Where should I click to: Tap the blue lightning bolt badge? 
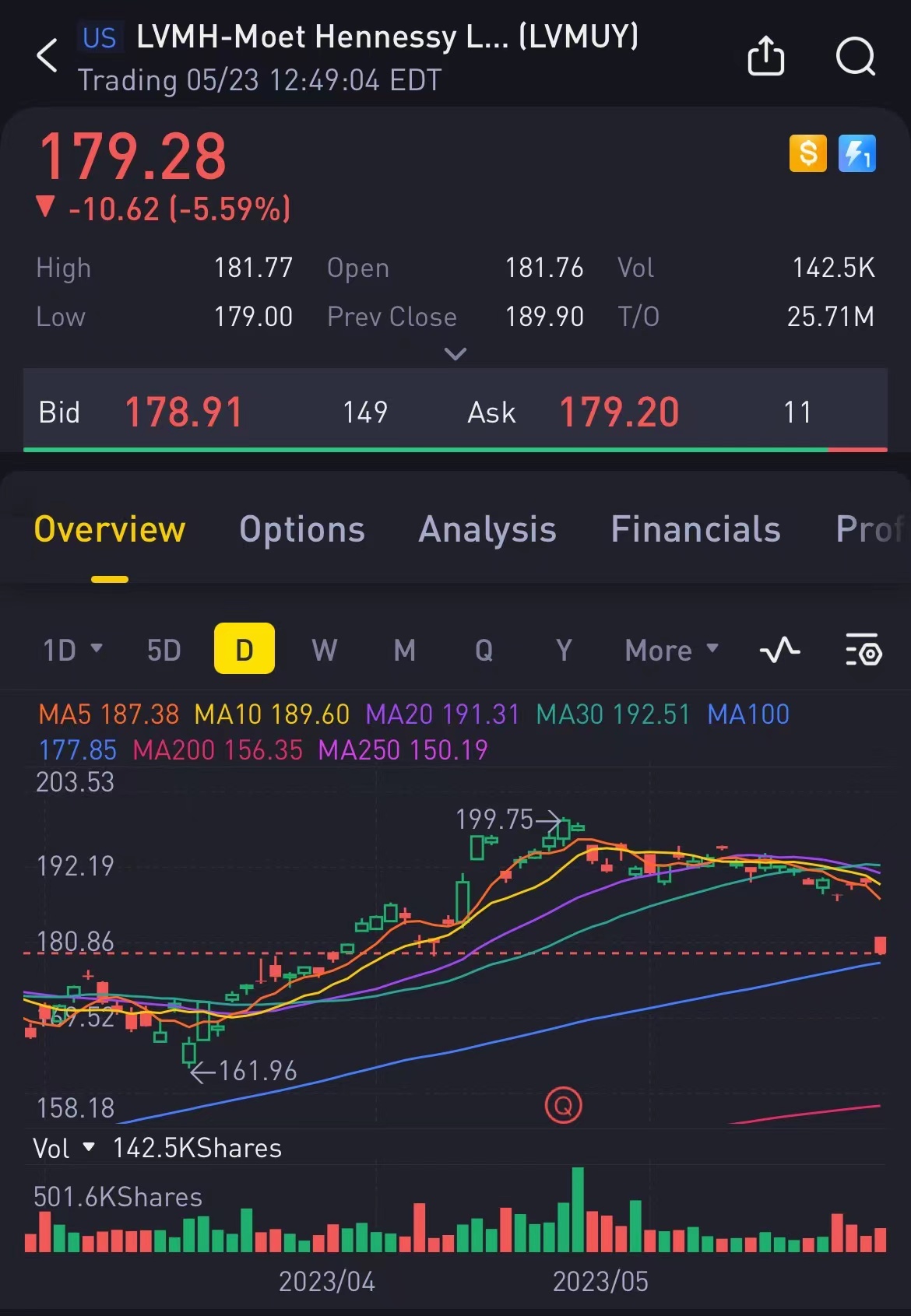pyautogui.click(x=856, y=153)
